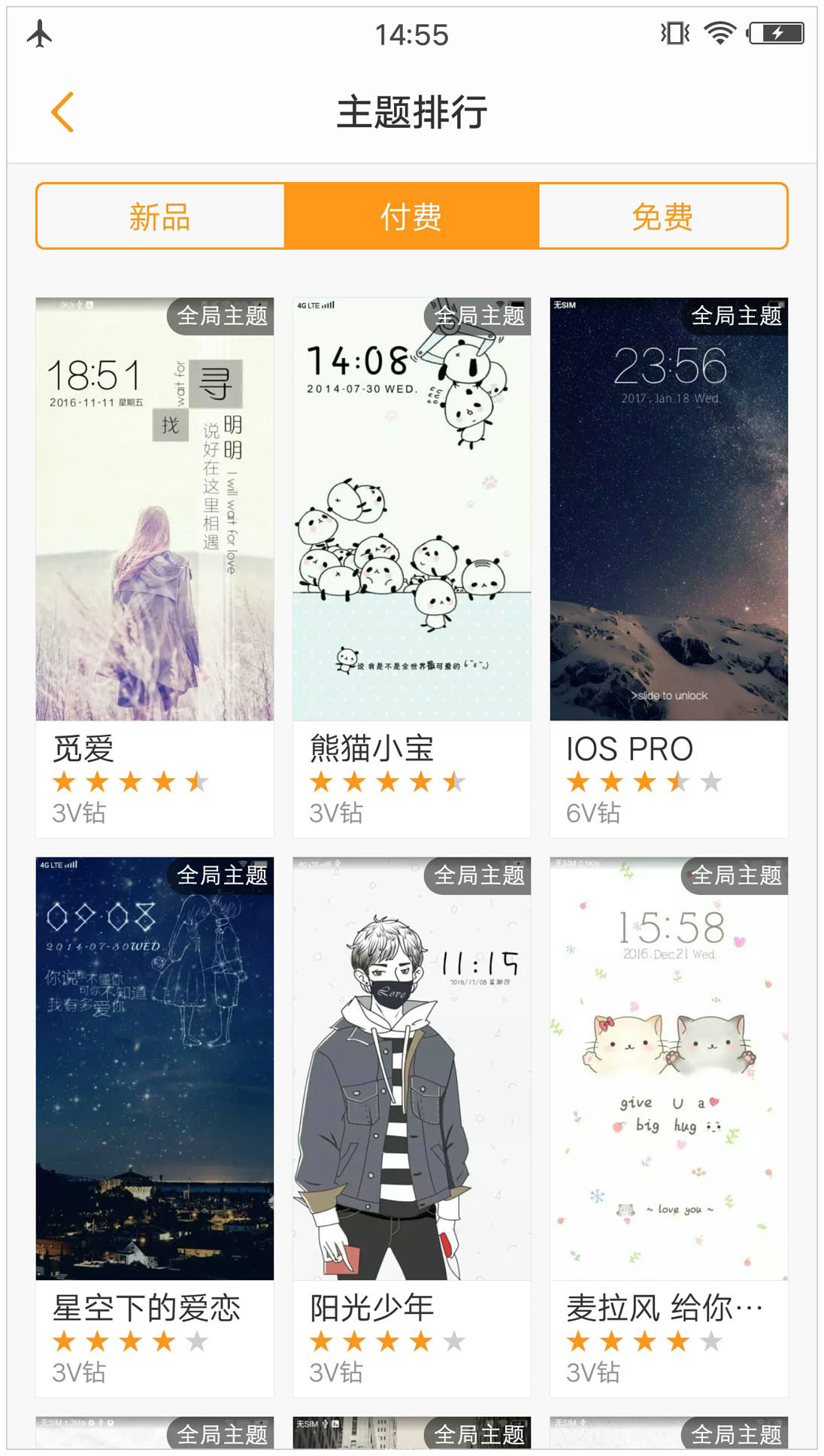View the IOS PRO theme
This screenshot has height=1456, width=824.
668,526
